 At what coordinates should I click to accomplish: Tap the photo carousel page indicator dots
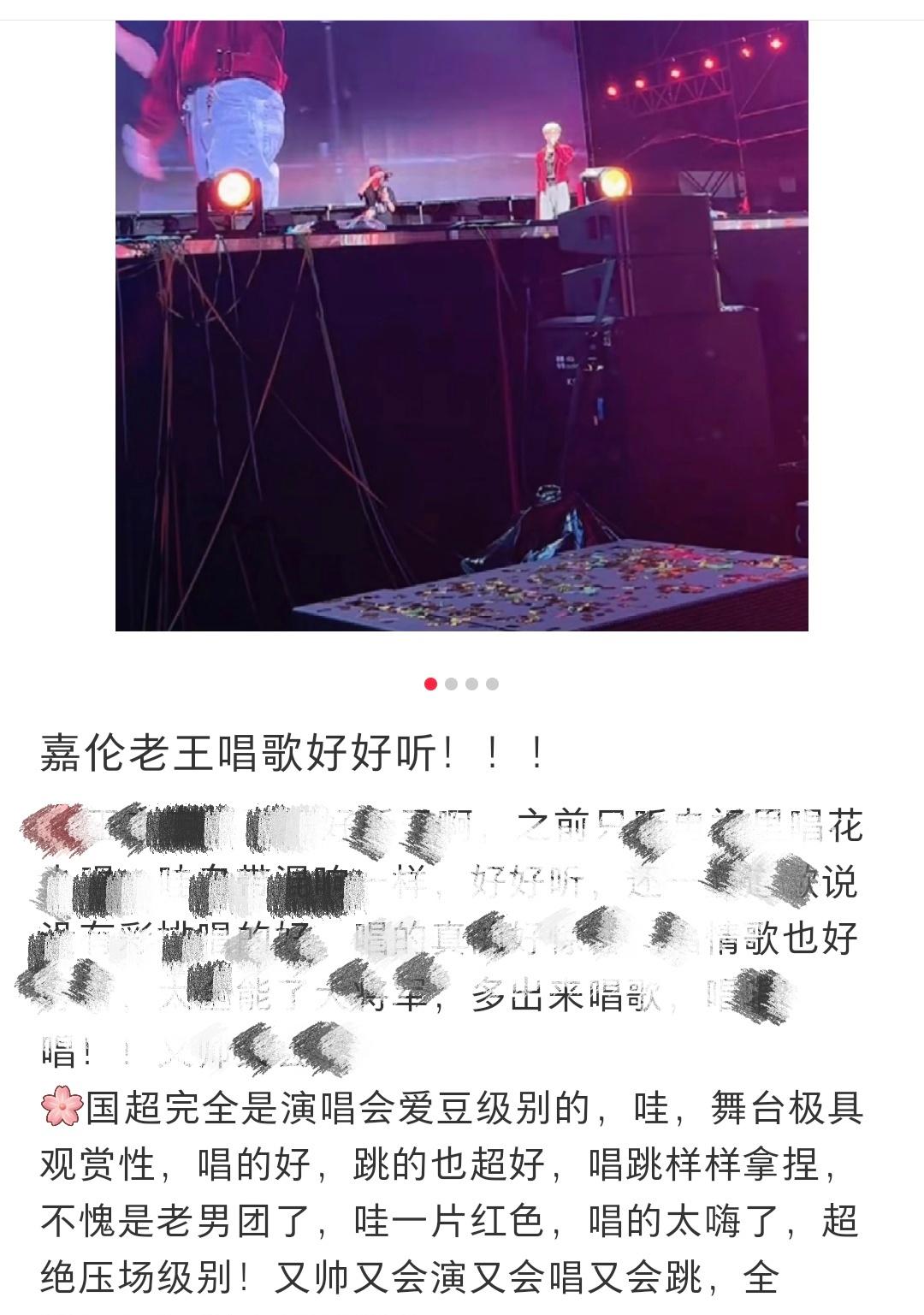coord(461,684)
